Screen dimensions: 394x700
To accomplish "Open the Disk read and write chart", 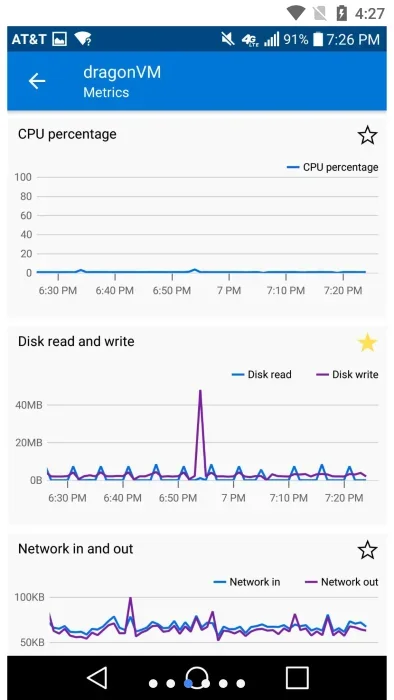I will tap(197, 425).
